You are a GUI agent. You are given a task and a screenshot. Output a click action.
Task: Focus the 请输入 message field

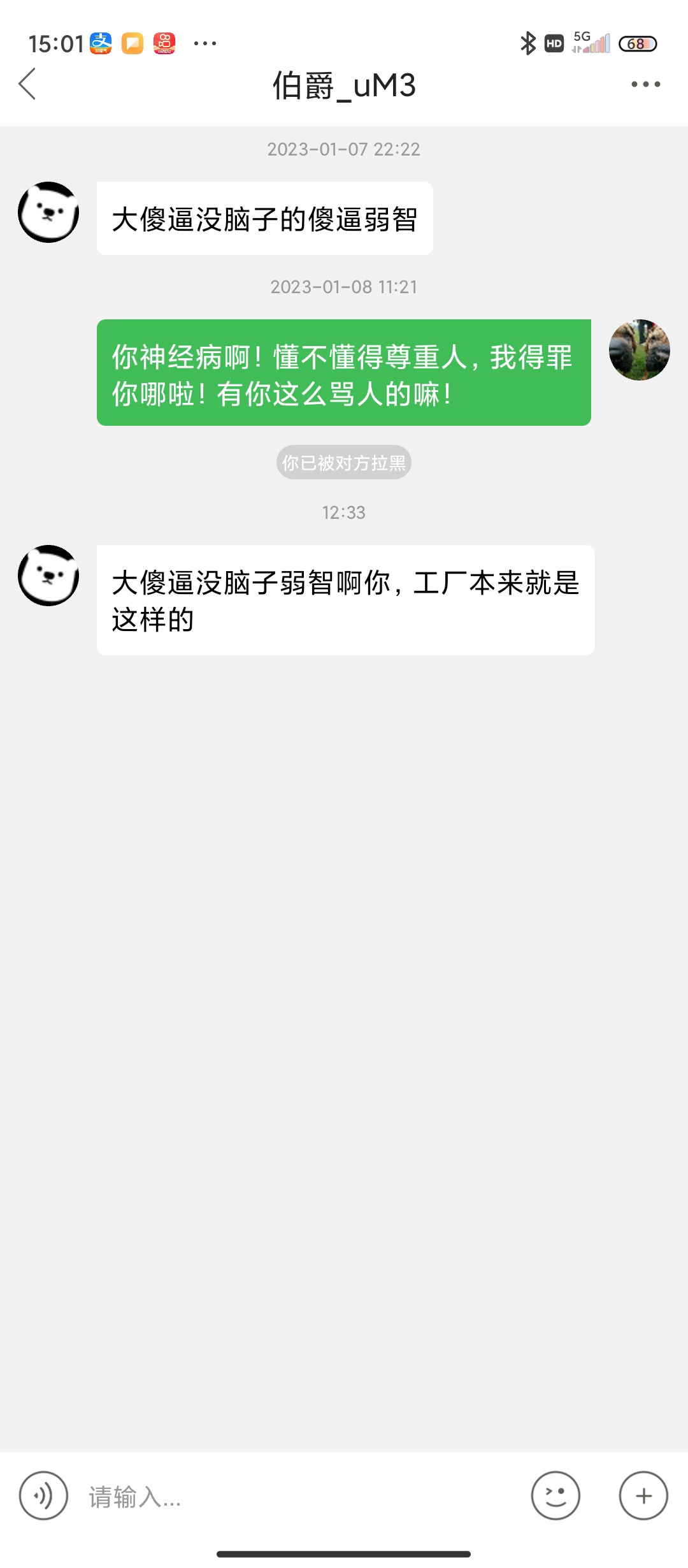(299, 1497)
